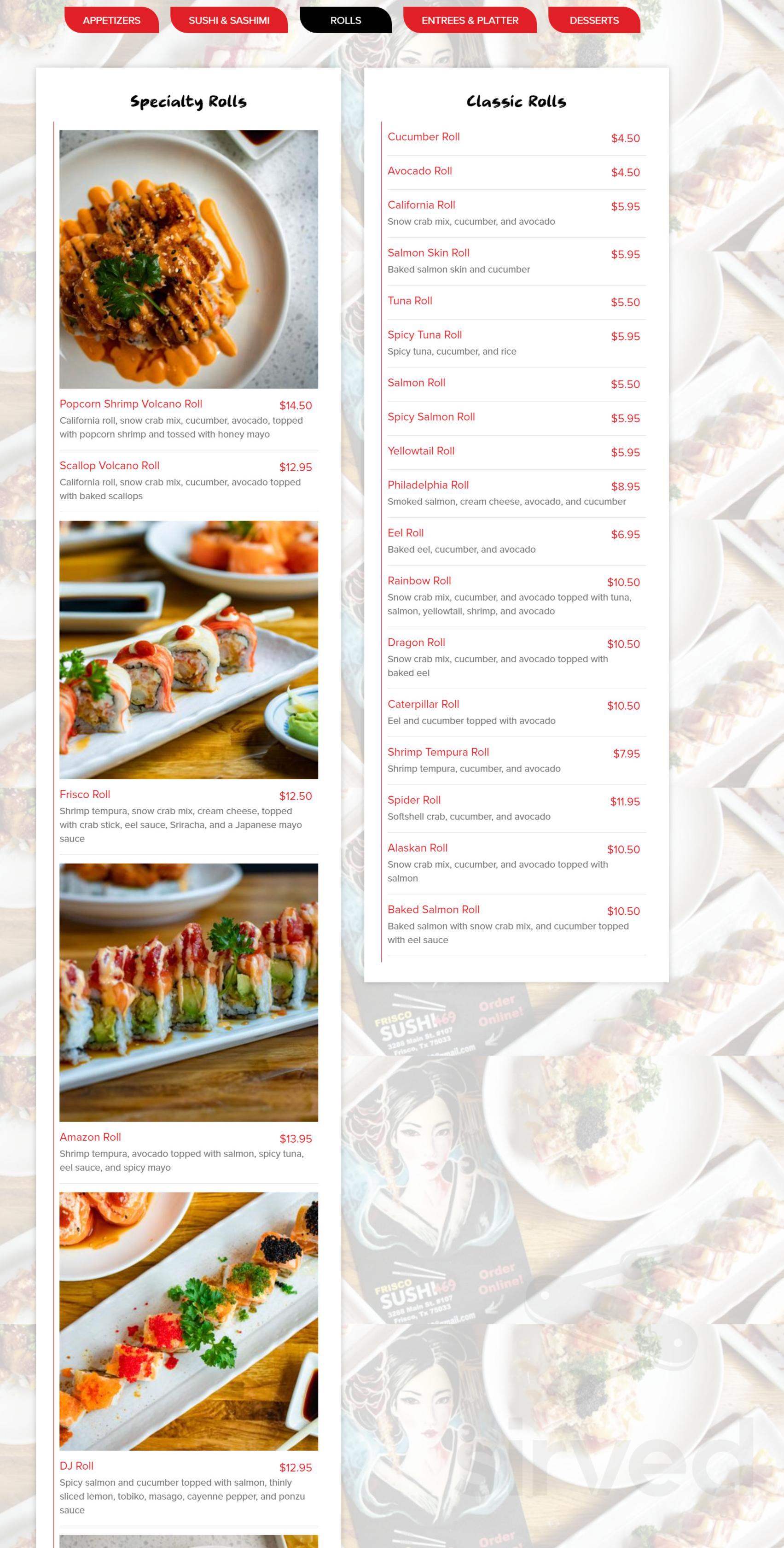Select the ROLLS tab
This screenshot has width=784, height=1548.
point(345,20)
